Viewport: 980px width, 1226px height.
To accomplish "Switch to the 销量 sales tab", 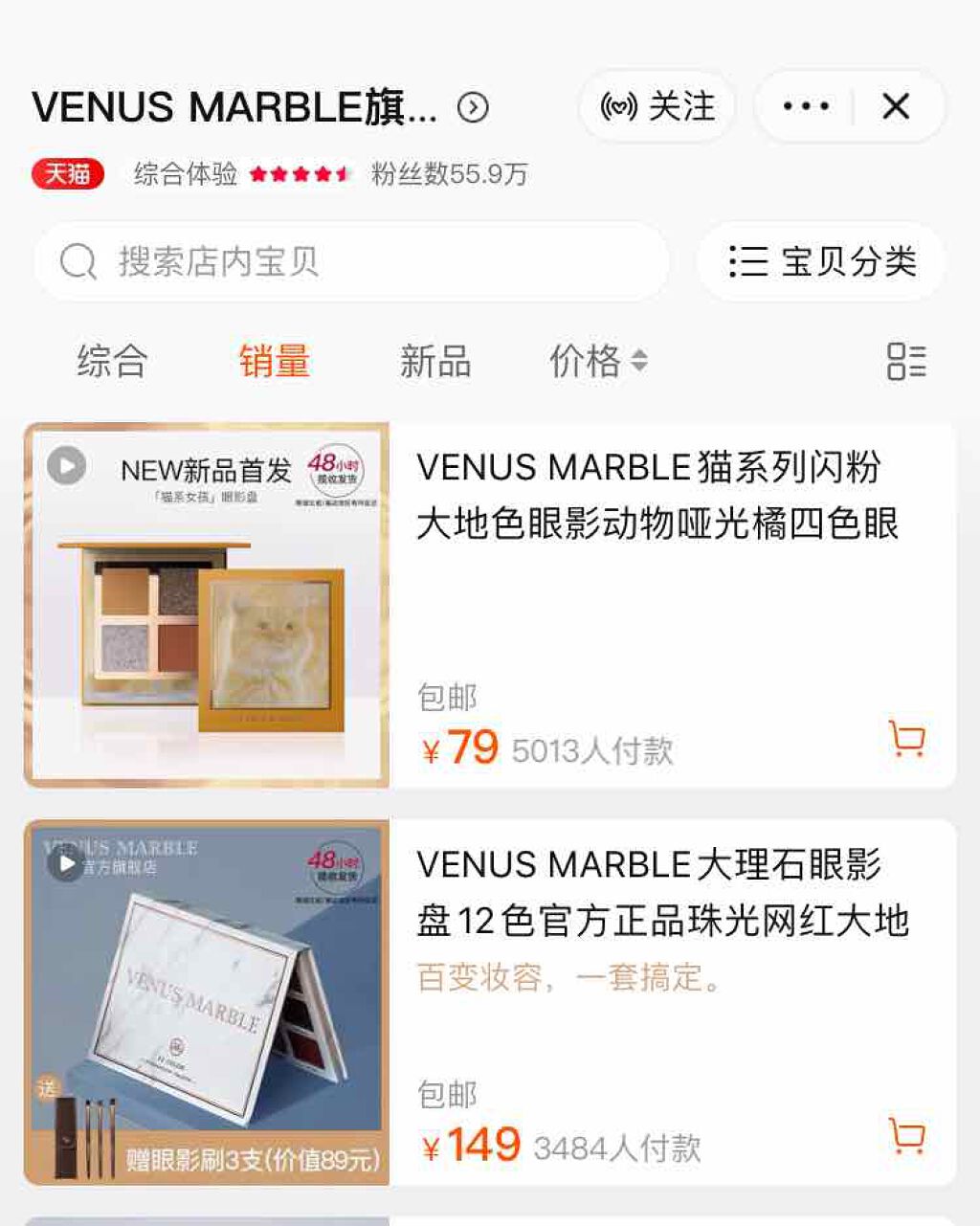I will coord(275,362).
